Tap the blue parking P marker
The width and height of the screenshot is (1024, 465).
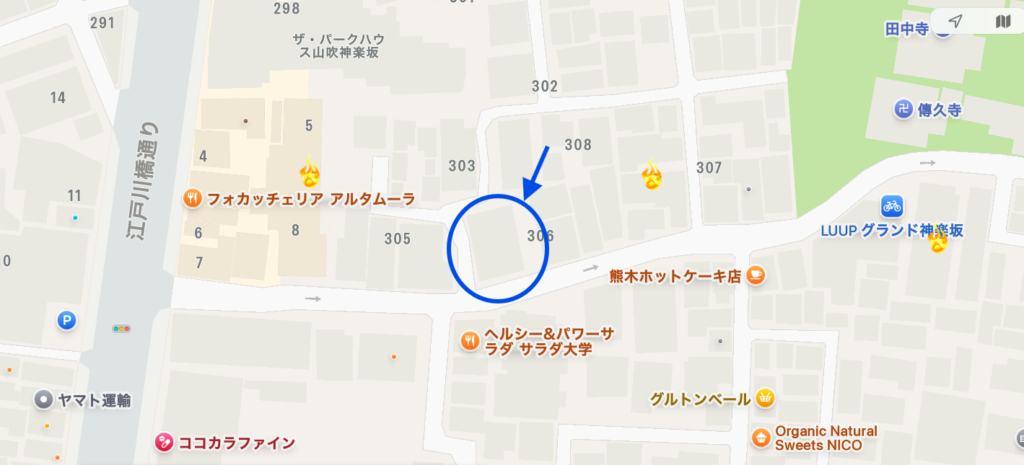point(67,321)
